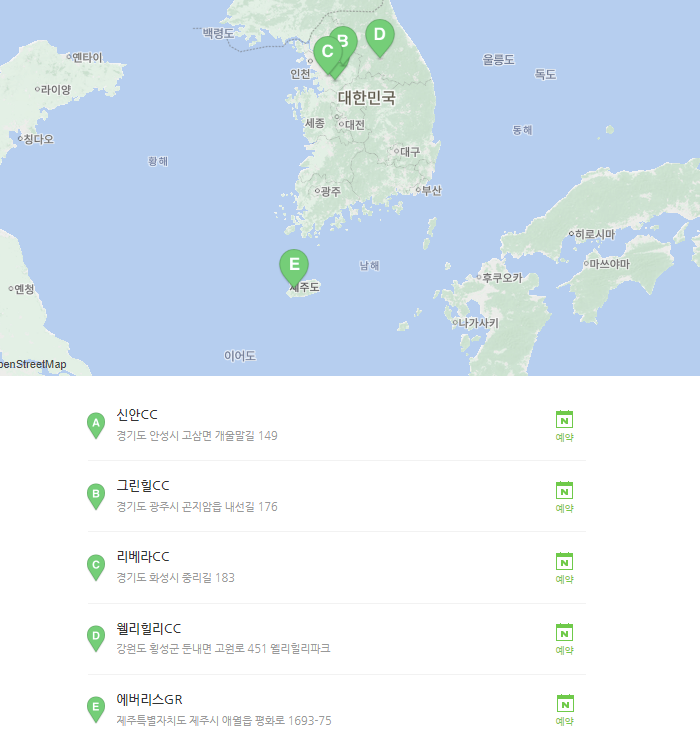Book 그린힐CC with its 예약 button

coord(564,496)
